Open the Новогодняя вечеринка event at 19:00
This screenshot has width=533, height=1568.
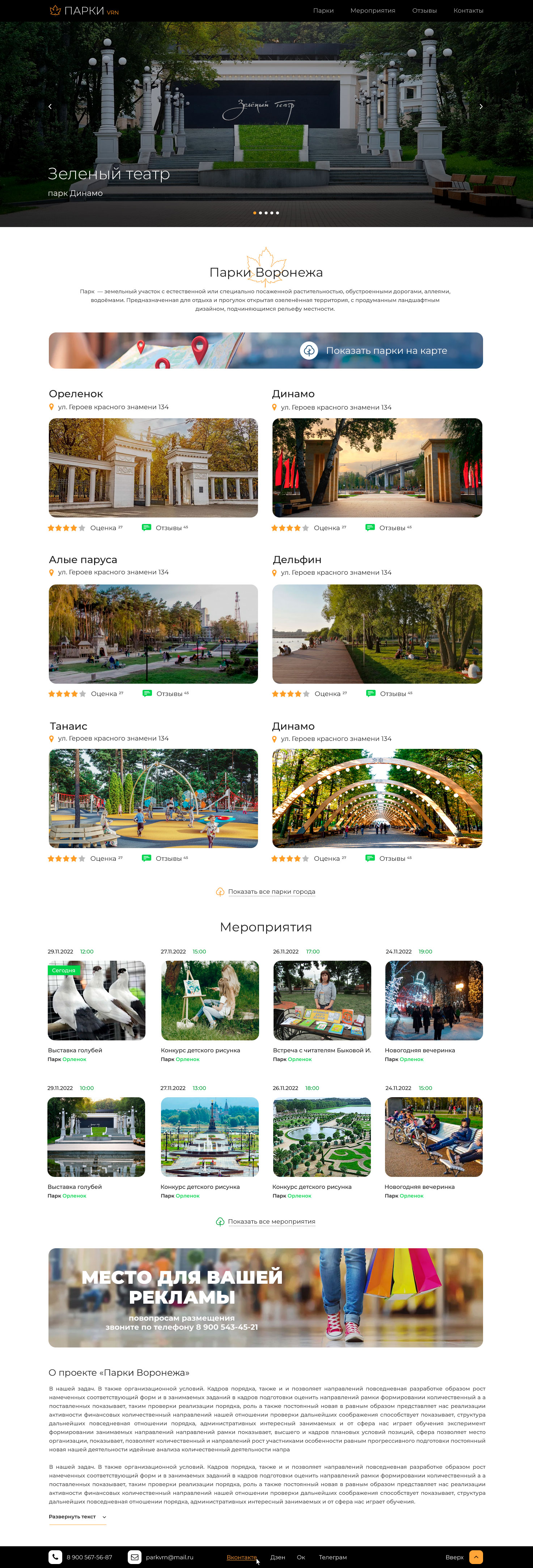(x=434, y=1000)
